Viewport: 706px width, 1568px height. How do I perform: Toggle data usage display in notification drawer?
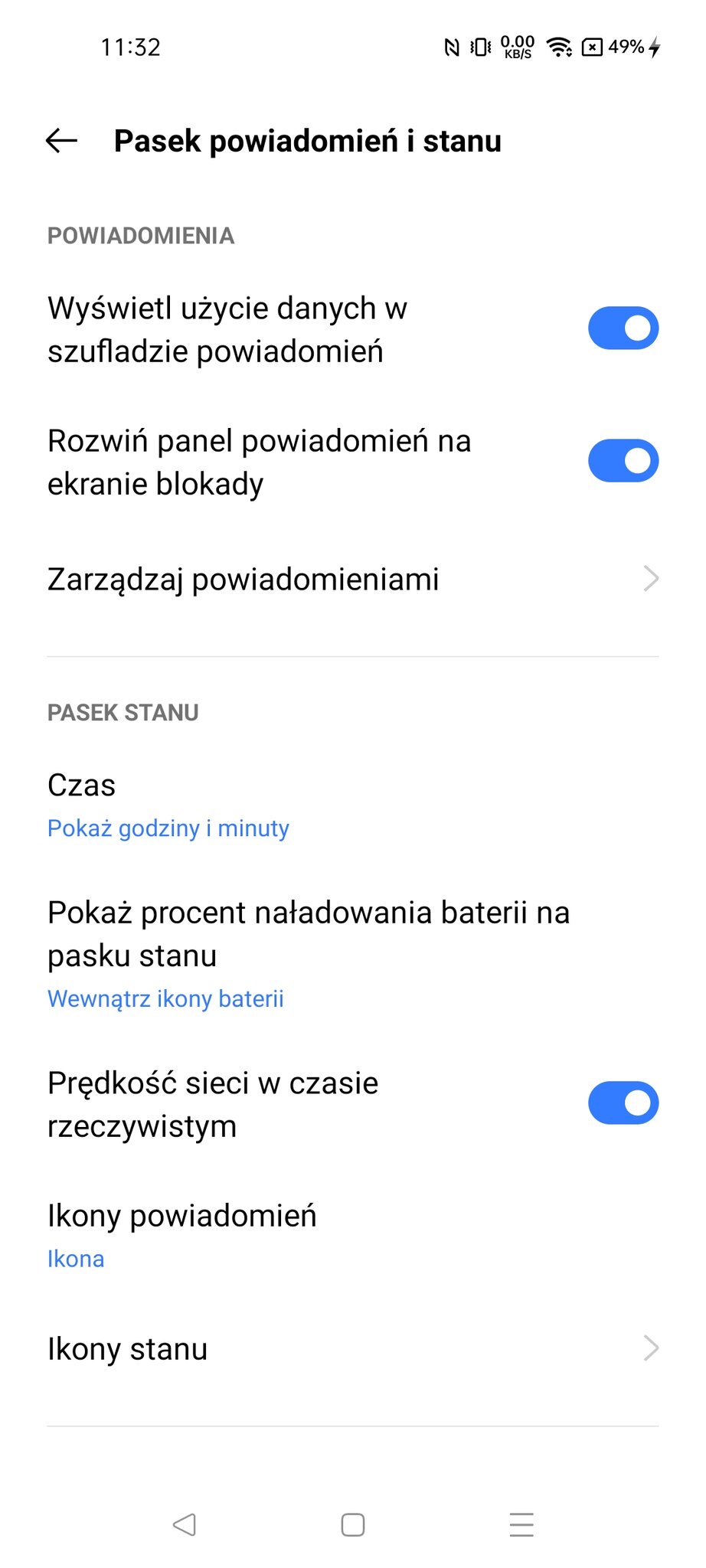coord(623,328)
